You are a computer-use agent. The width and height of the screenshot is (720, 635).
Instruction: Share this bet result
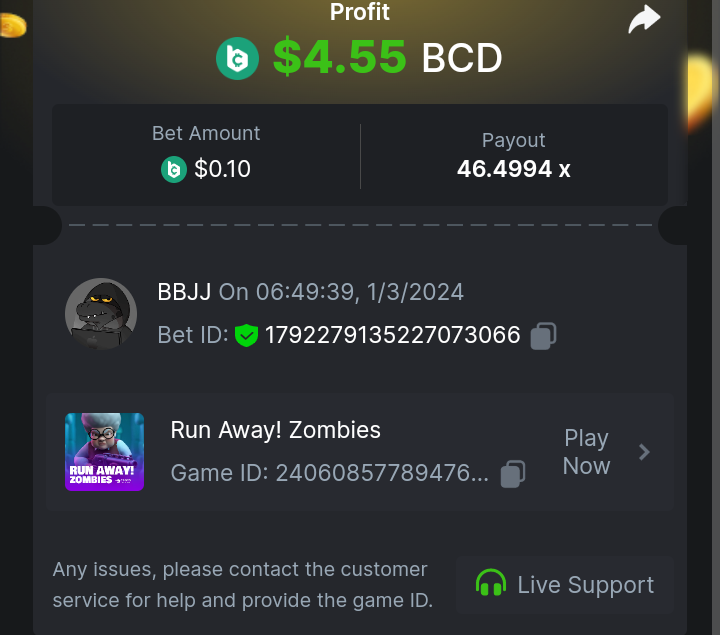[644, 19]
